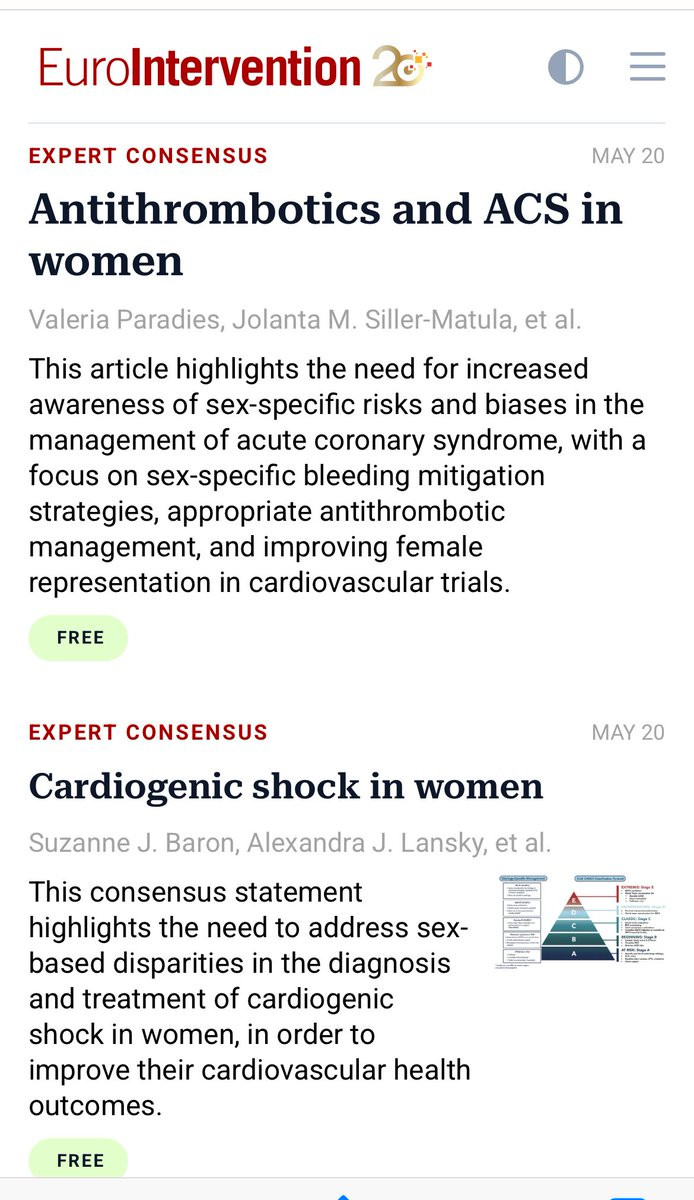Tap the Expert Consensus label above Cardiogenic shock

148,732
